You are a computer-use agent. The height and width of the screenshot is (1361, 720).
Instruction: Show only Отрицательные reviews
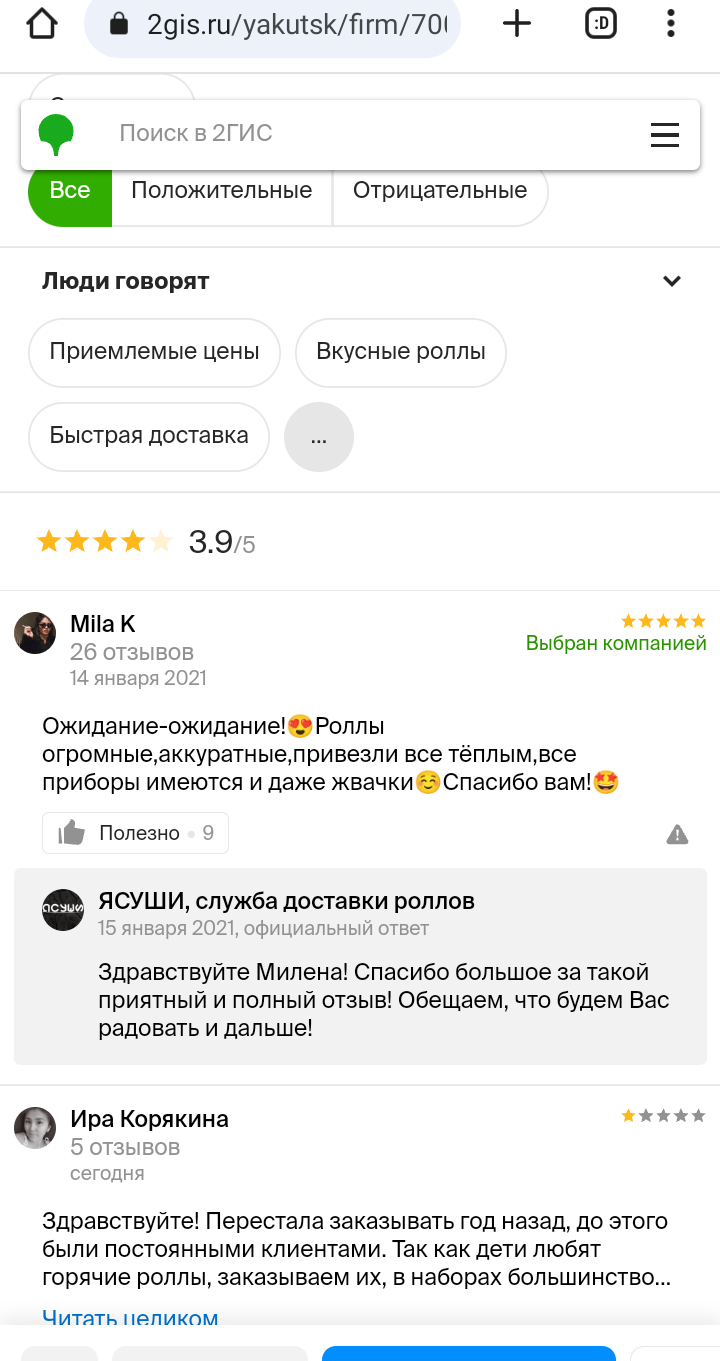pos(440,191)
